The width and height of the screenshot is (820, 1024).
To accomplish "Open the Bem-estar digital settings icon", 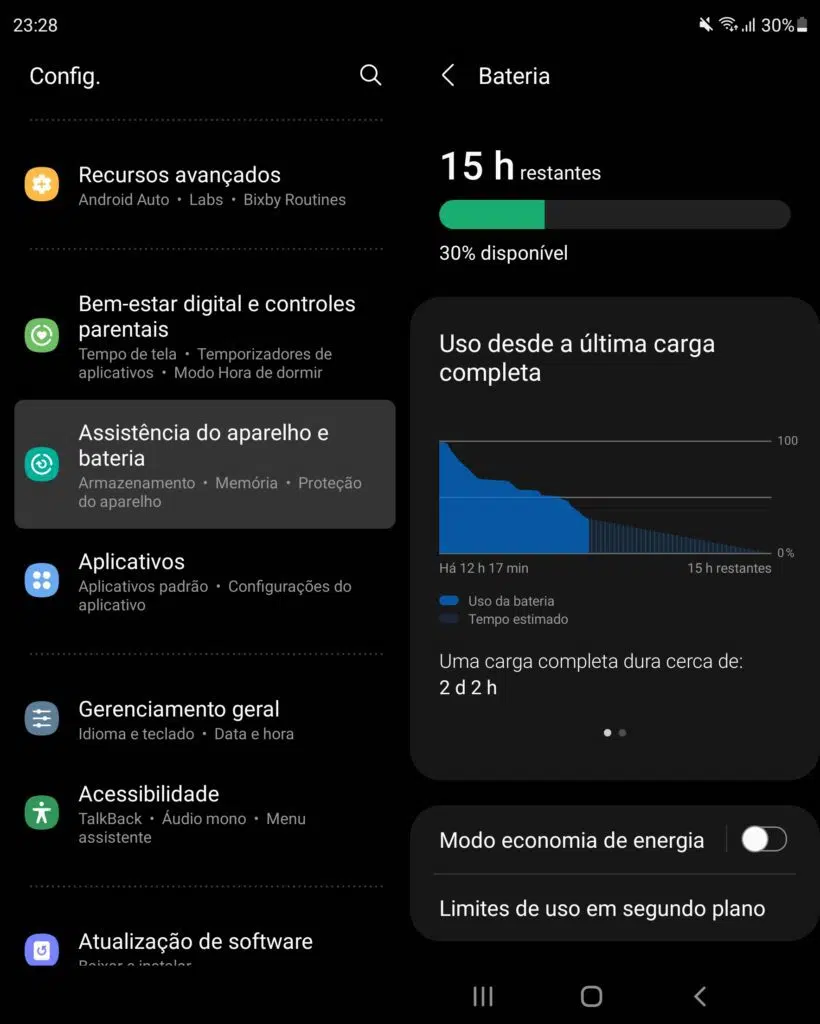I will tap(41, 336).
